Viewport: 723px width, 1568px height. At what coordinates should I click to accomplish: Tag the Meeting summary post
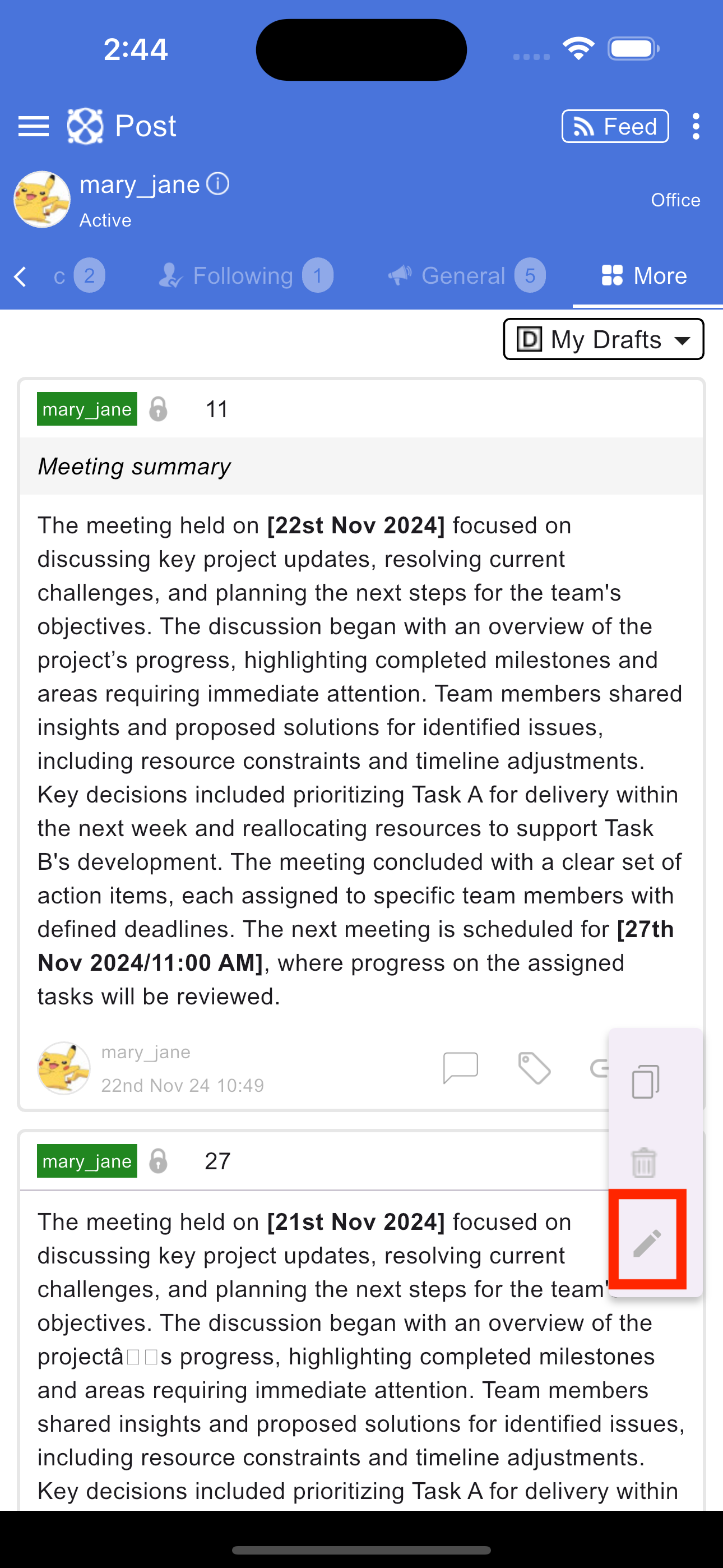pos(534,1068)
